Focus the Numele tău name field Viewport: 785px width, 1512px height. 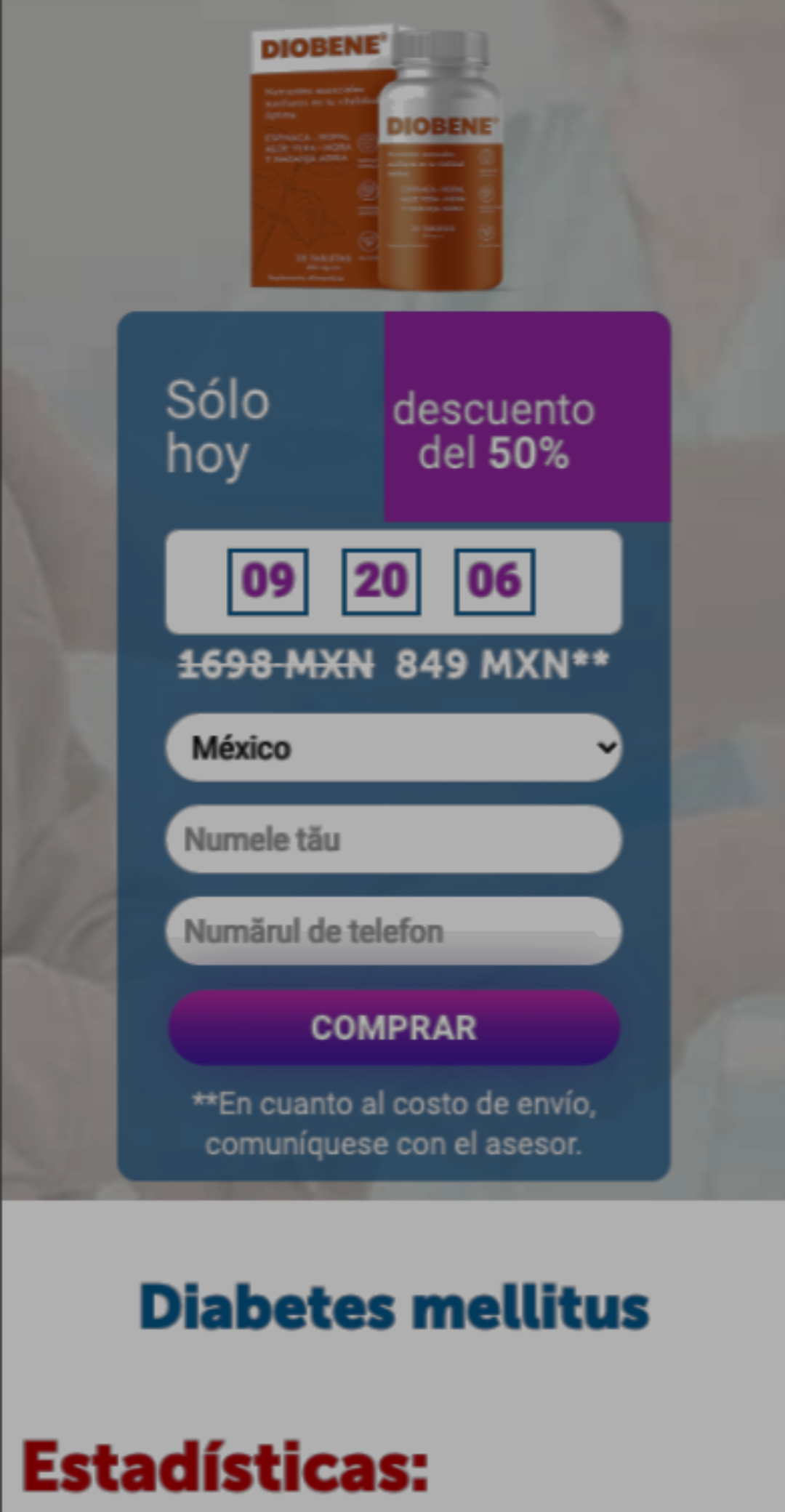point(393,839)
